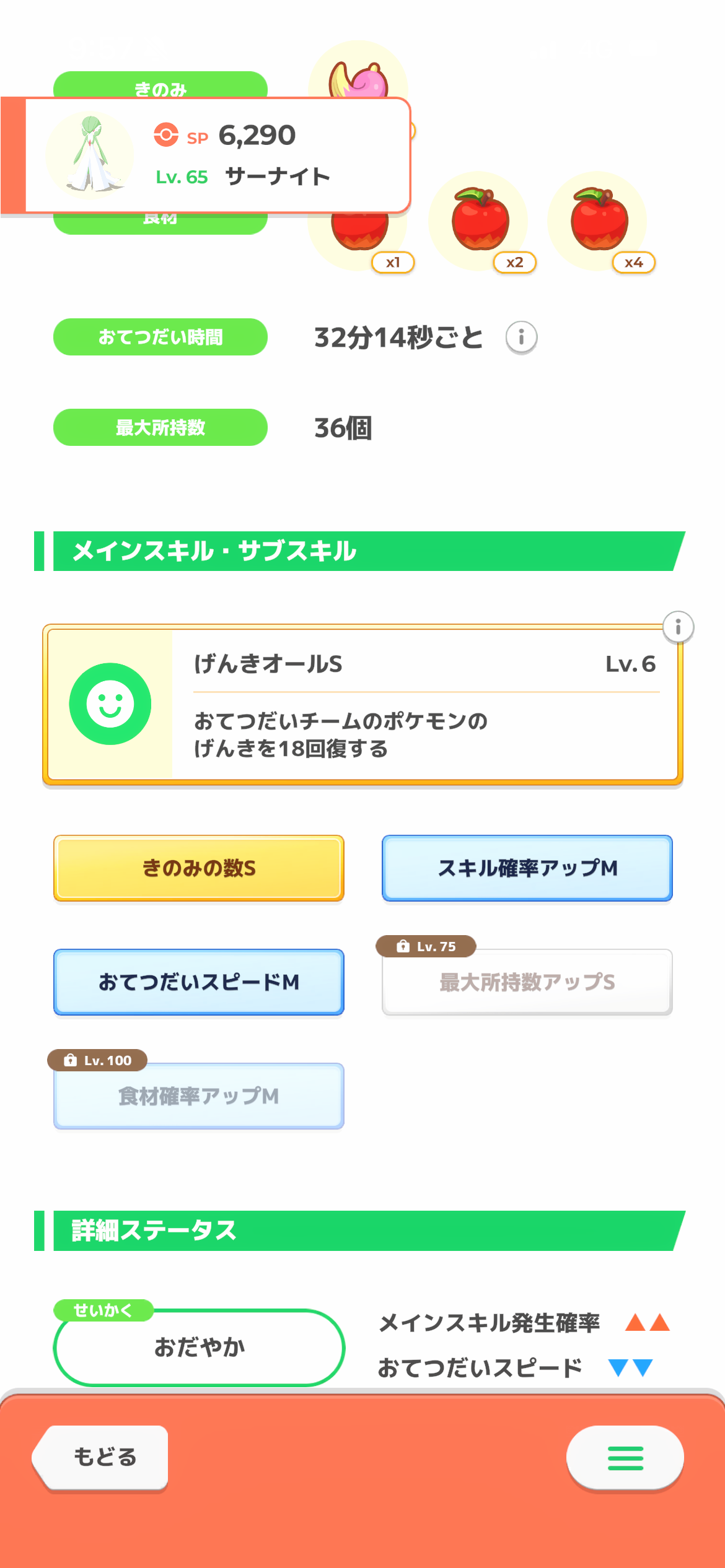Open info icon next to おてつだい時間
725x1568 pixels.
point(521,338)
